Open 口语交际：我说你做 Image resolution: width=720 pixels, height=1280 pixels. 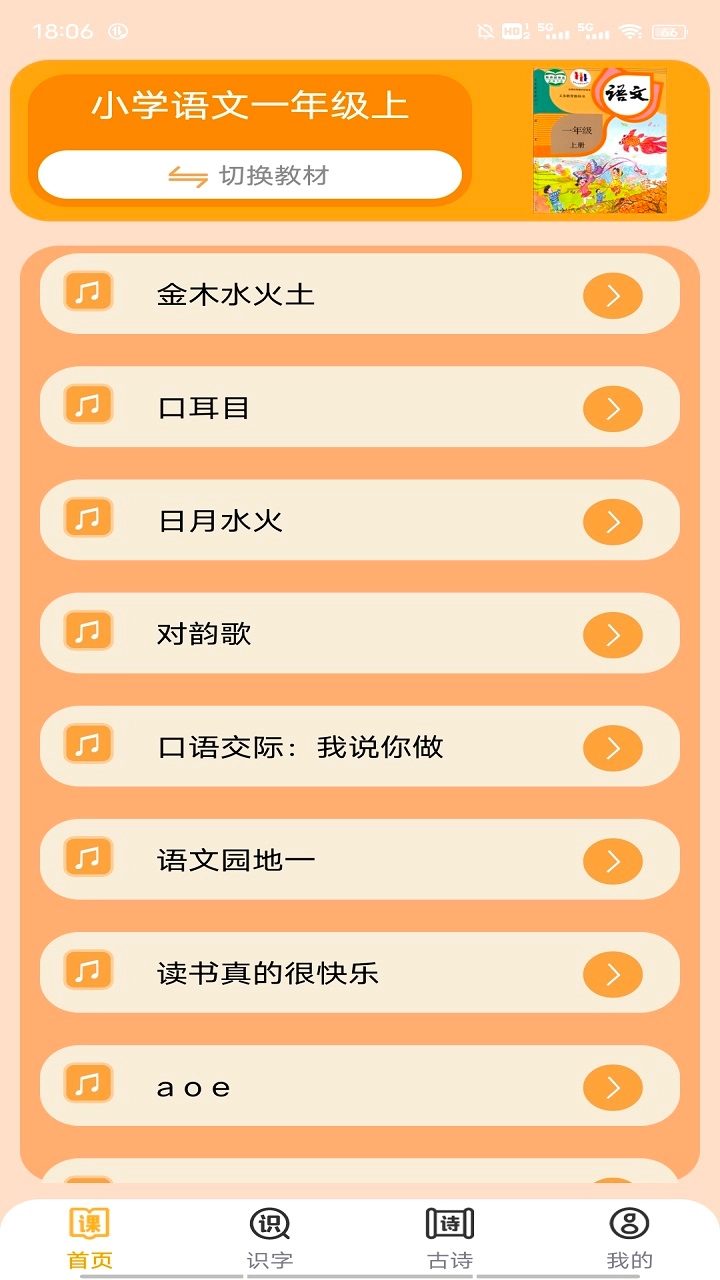coord(360,746)
